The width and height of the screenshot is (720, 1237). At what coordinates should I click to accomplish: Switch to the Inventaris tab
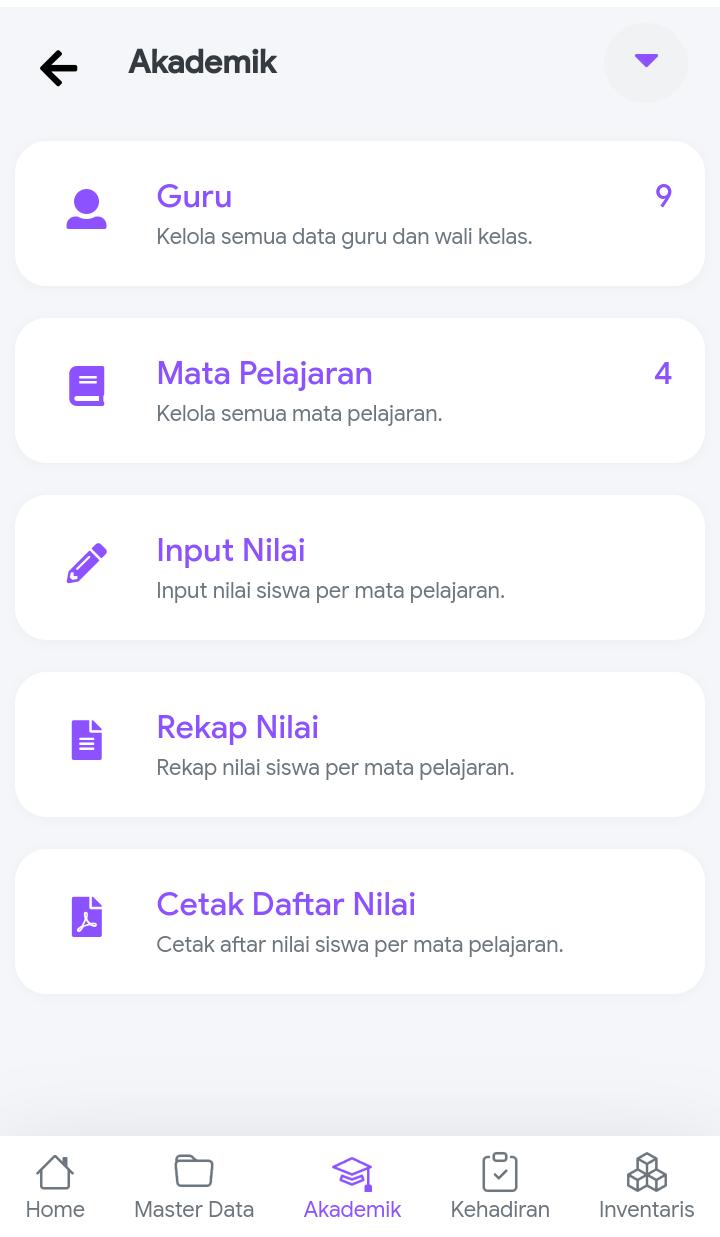(x=646, y=1187)
